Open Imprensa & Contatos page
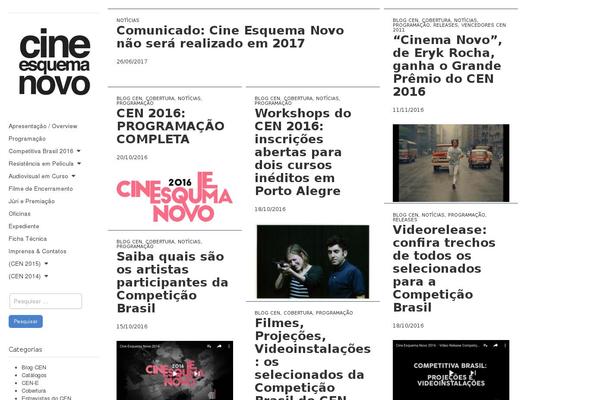600x400 pixels. (x=37, y=251)
